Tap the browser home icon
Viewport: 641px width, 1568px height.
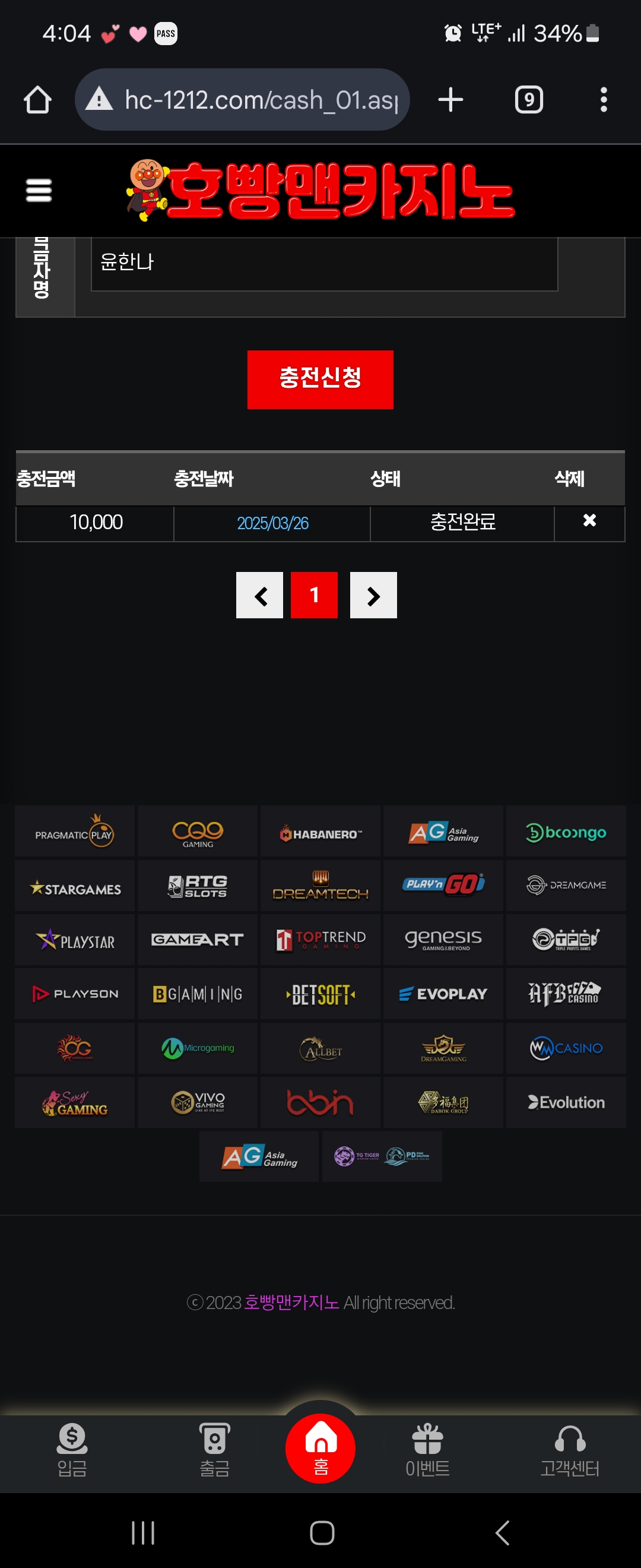[37, 100]
